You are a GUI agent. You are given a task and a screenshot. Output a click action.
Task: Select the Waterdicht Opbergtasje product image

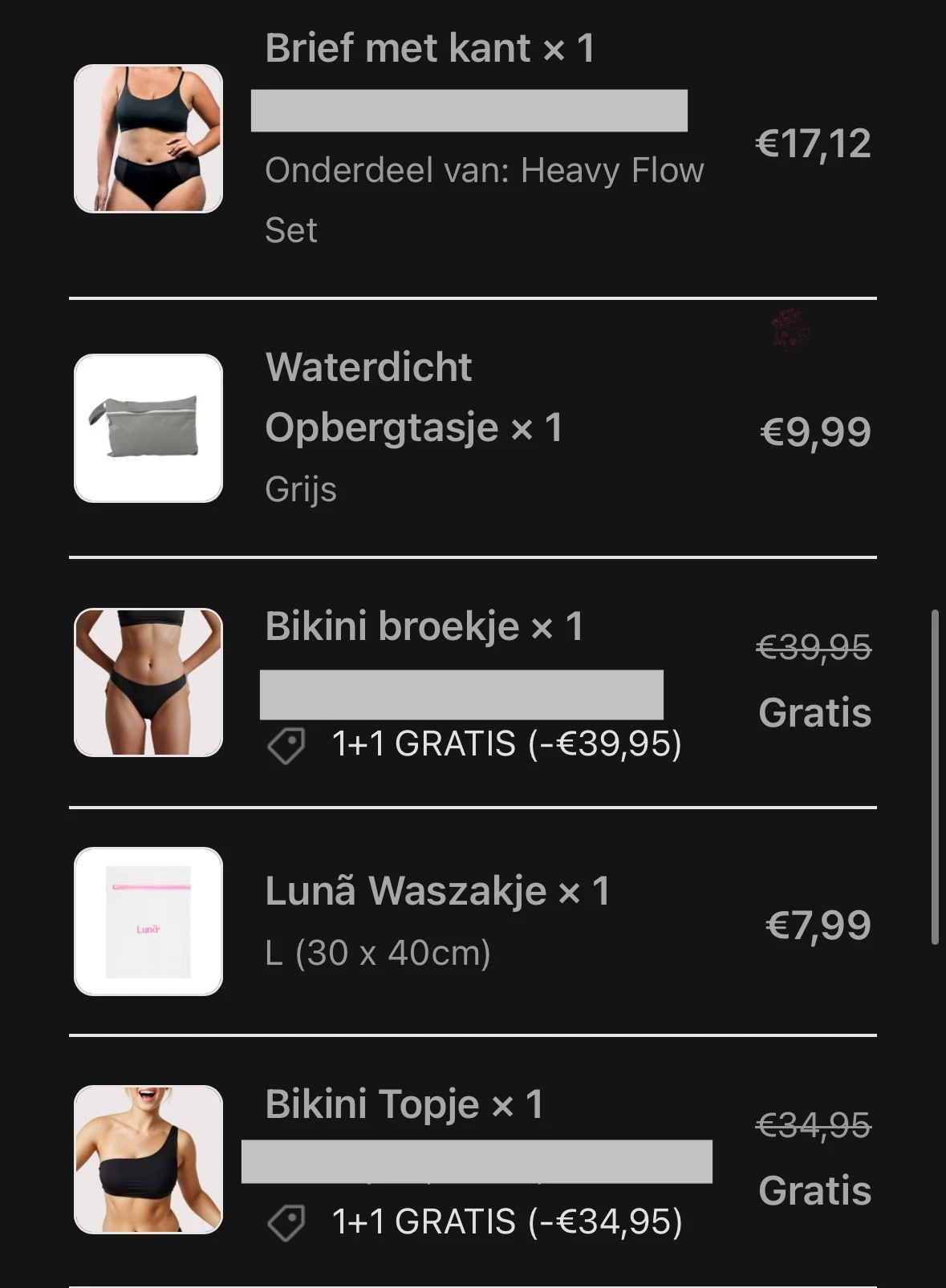149,426
